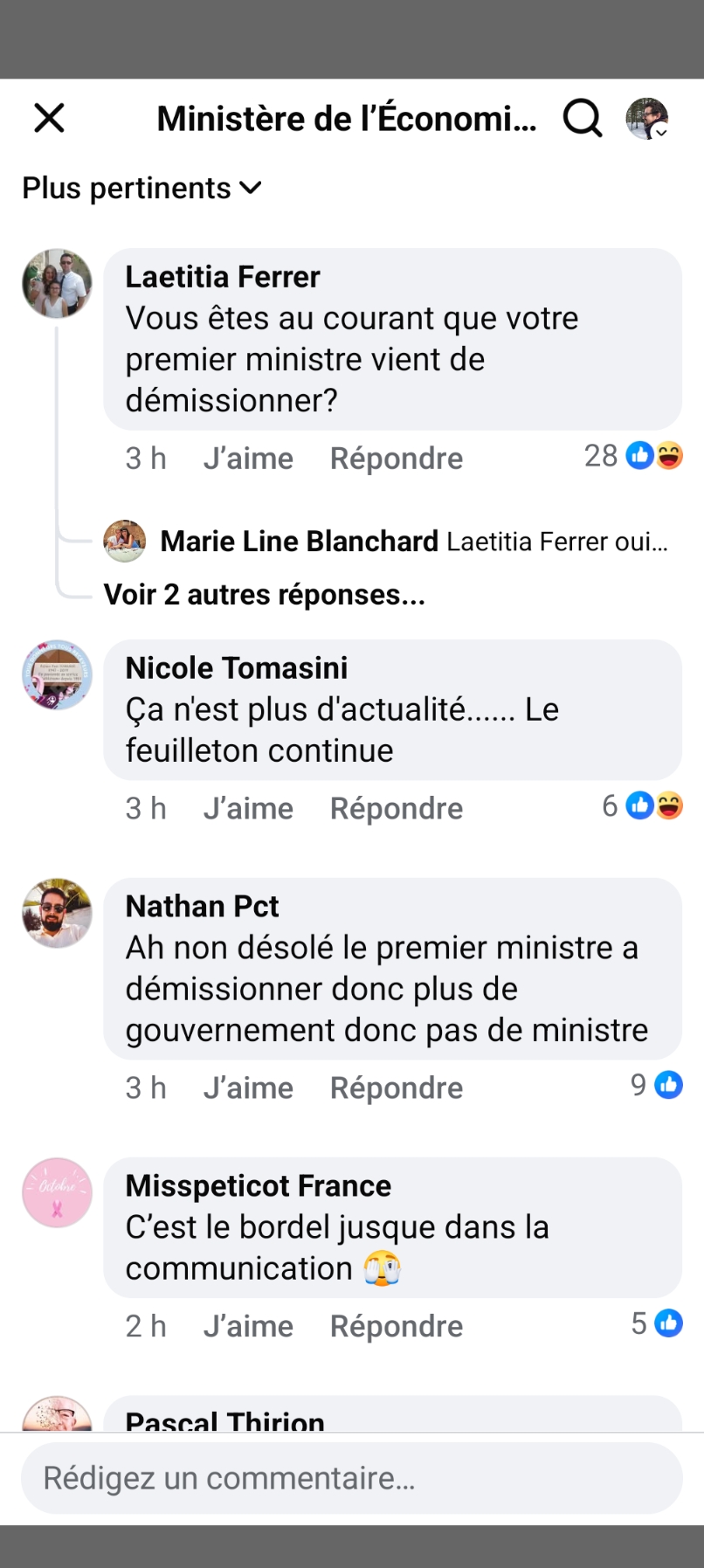Like Laetitia Ferrer's comment
The image size is (704, 1568).
[x=248, y=459]
